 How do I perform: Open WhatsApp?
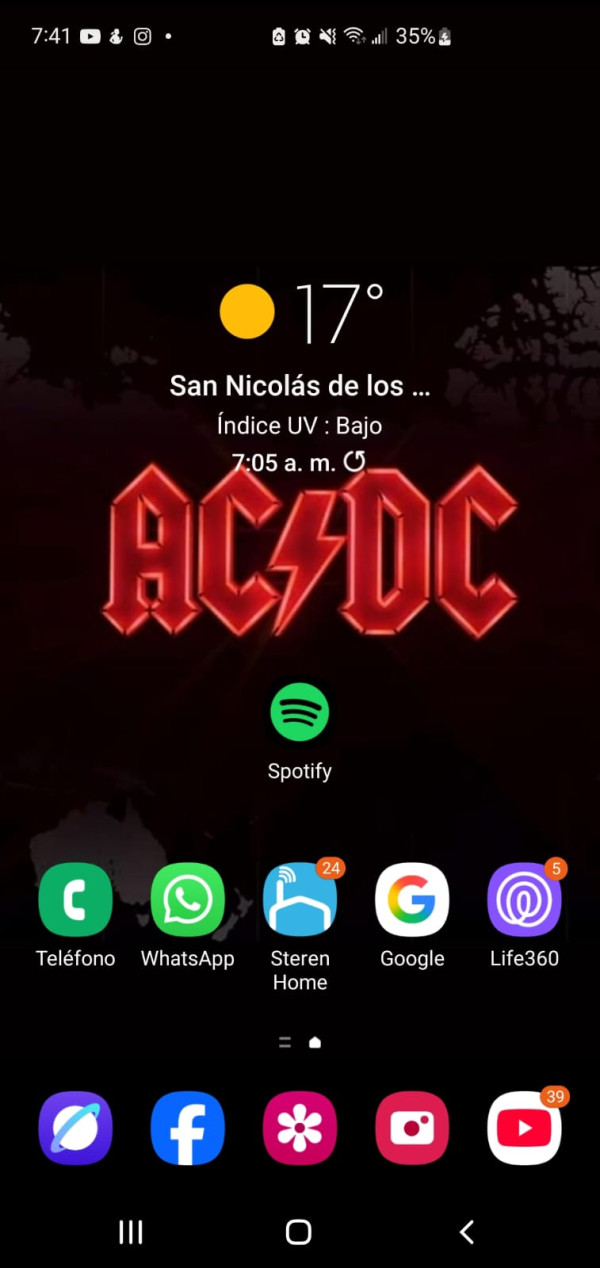[x=187, y=899]
